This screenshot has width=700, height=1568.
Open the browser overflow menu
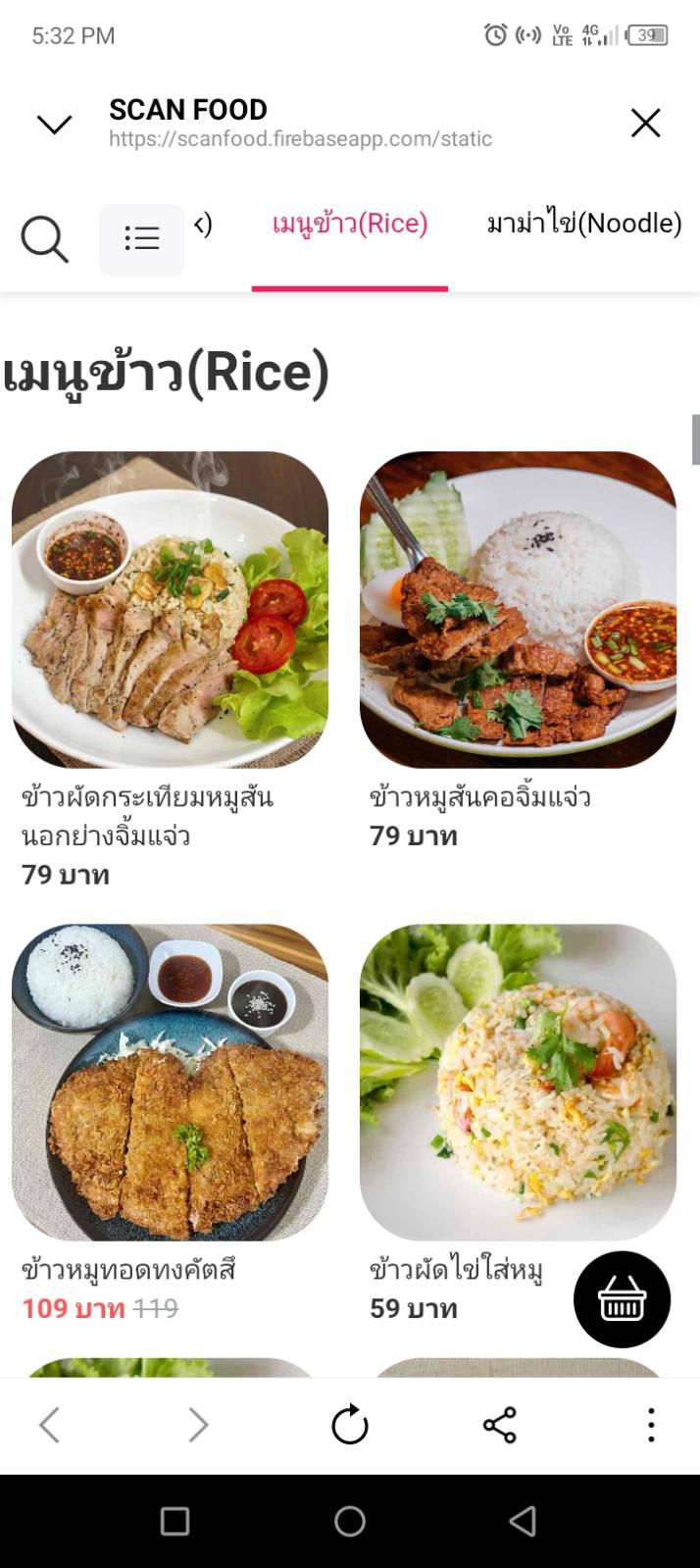pyautogui.click(x=651, y=1425)
